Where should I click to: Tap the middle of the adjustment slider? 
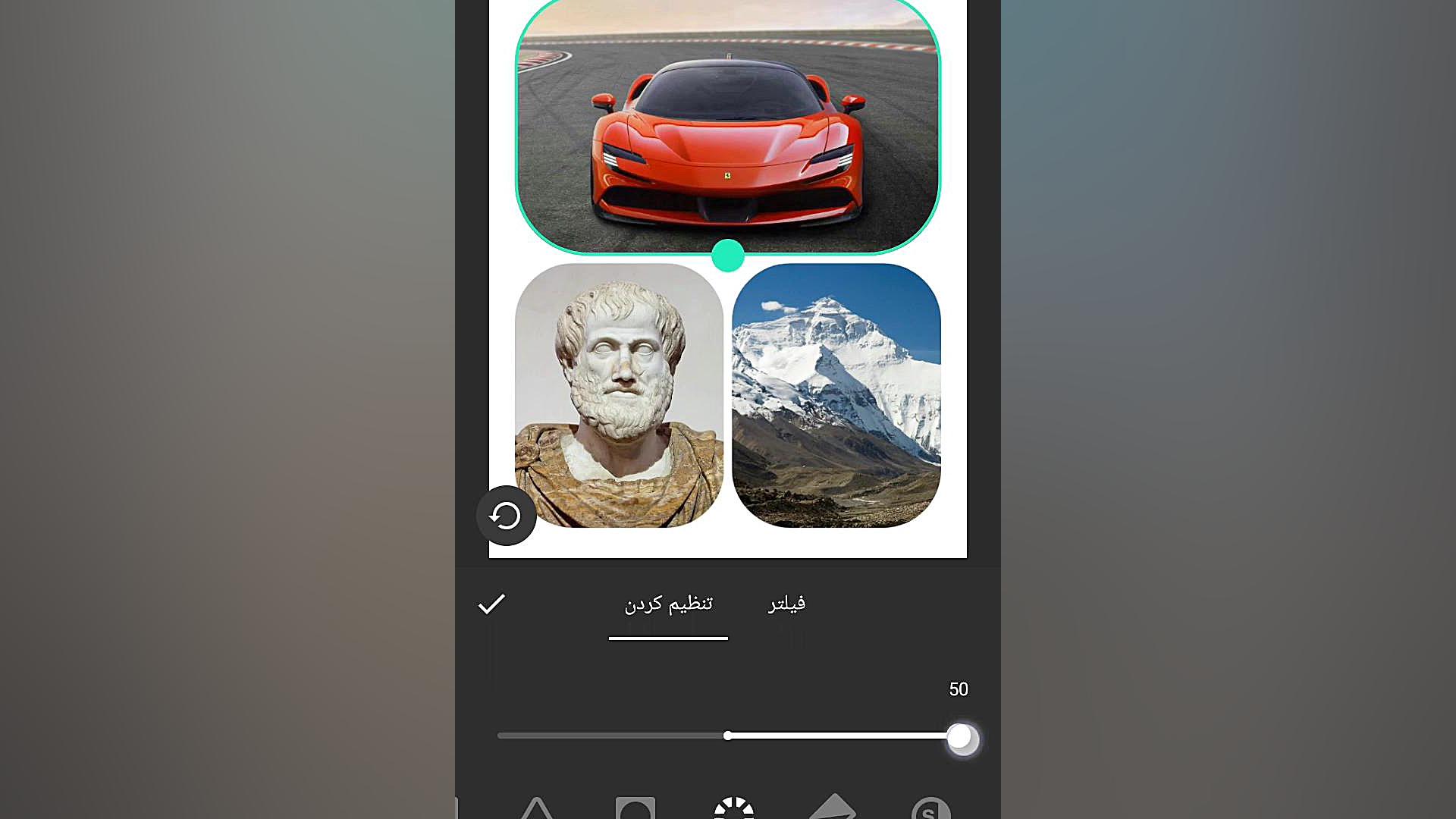[728, 736]
